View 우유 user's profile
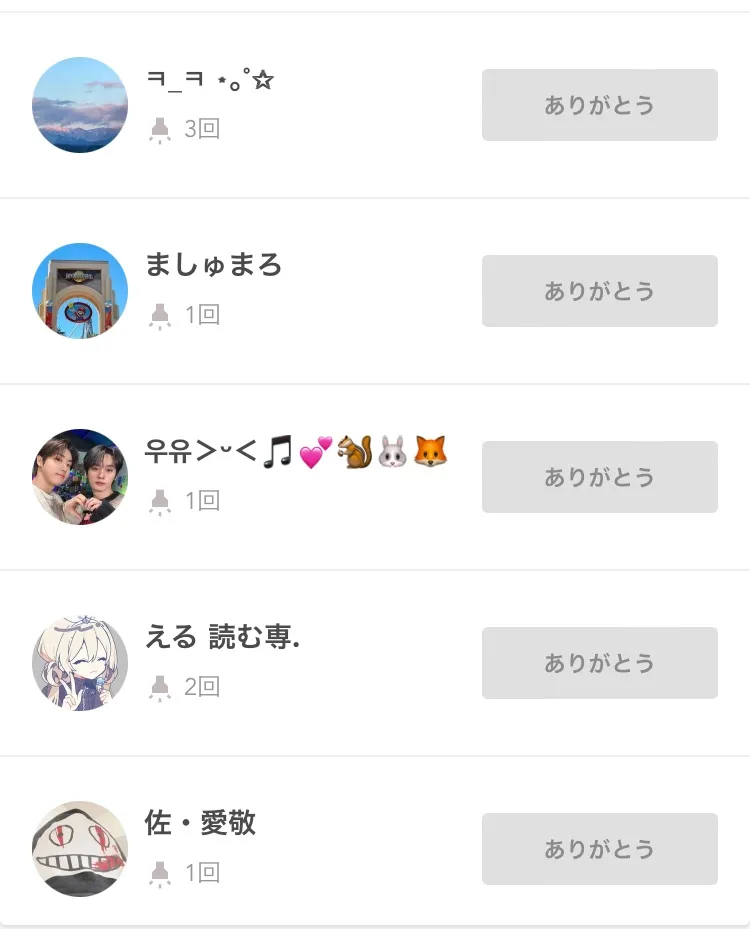The image size is (750, 929). point(80,477)
